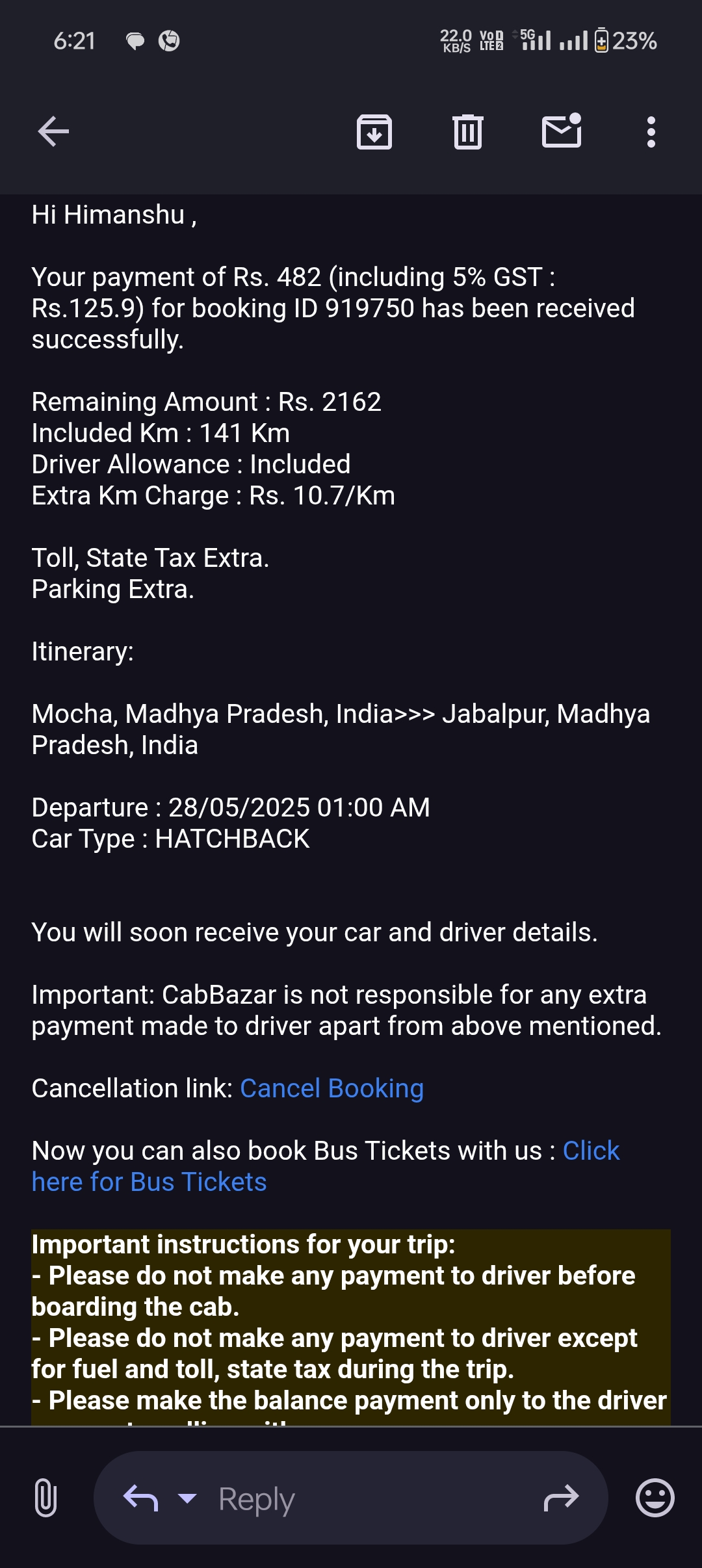Forward this email

click(561, 1498)
